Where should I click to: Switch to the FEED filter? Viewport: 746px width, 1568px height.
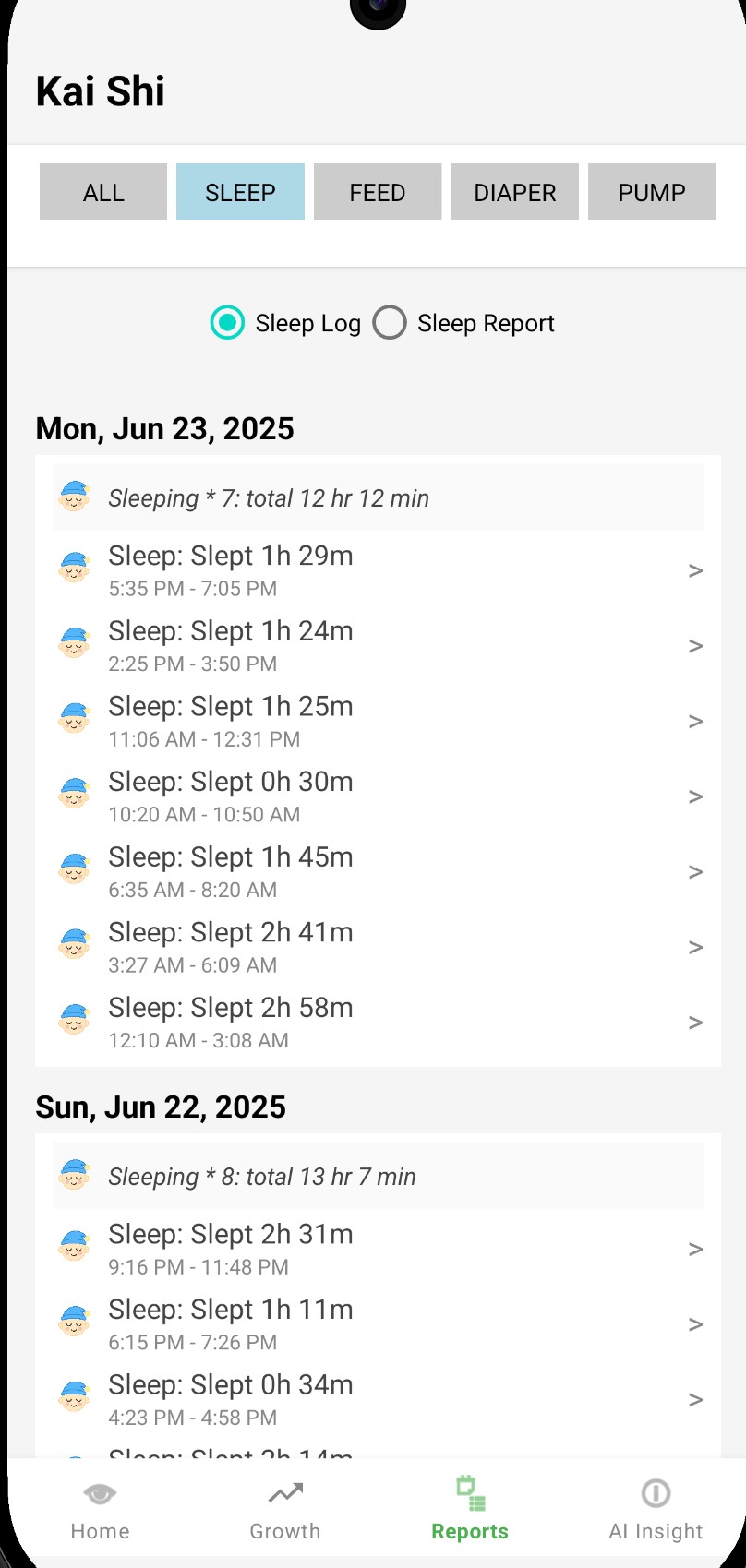click(x=378, y=192)
